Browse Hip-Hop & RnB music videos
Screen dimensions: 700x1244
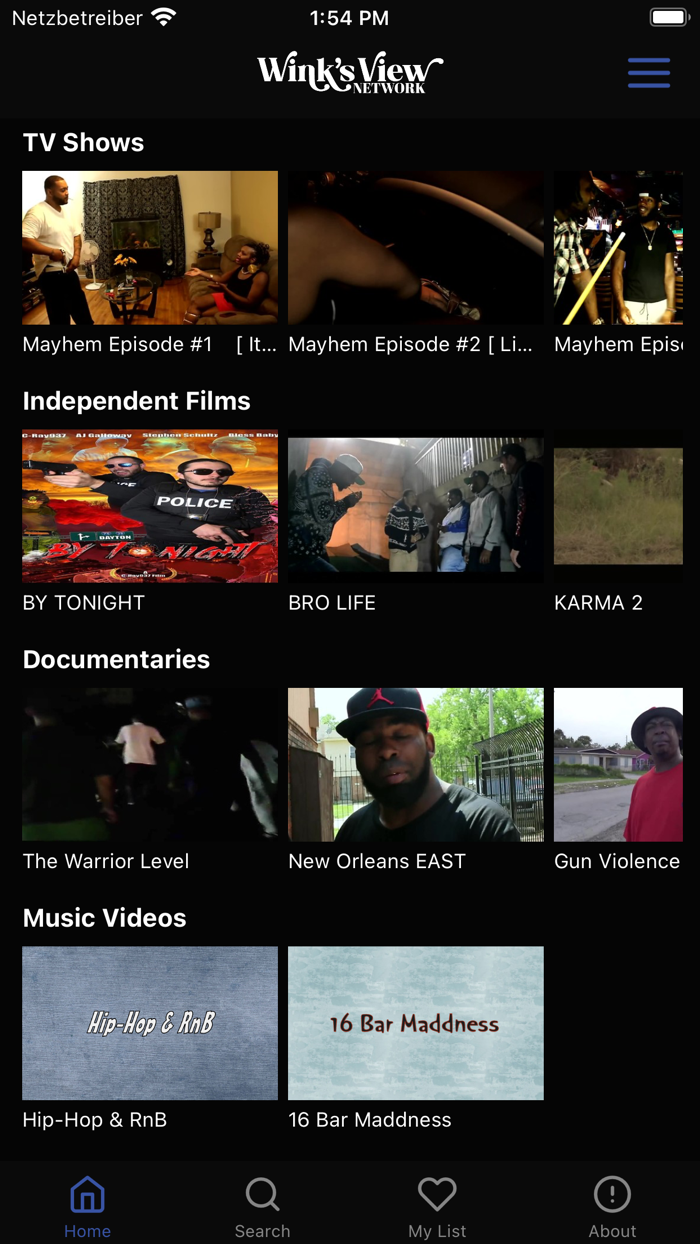point(150,1023)
